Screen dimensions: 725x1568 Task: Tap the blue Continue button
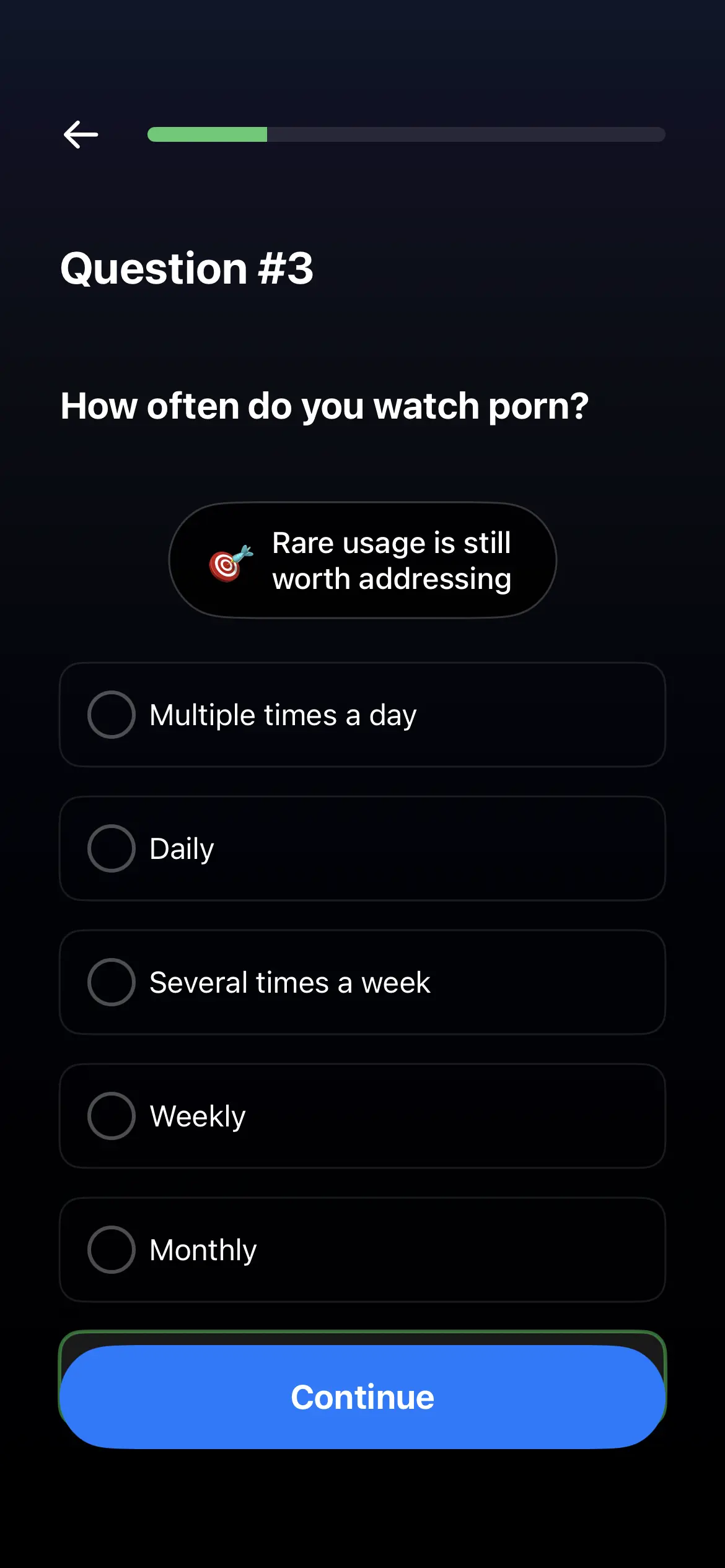point(362,1397)
